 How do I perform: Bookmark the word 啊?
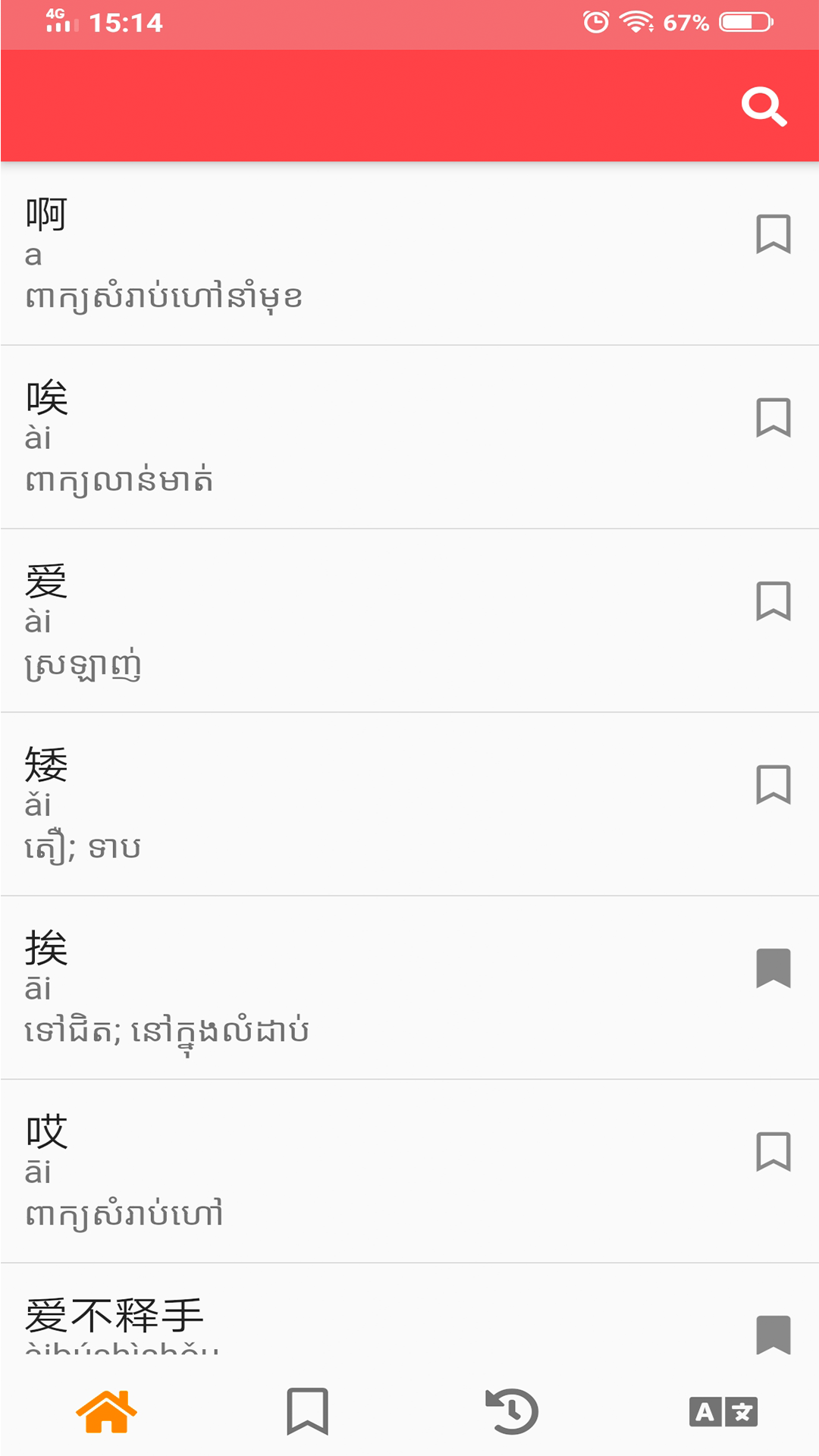(773, 234)
